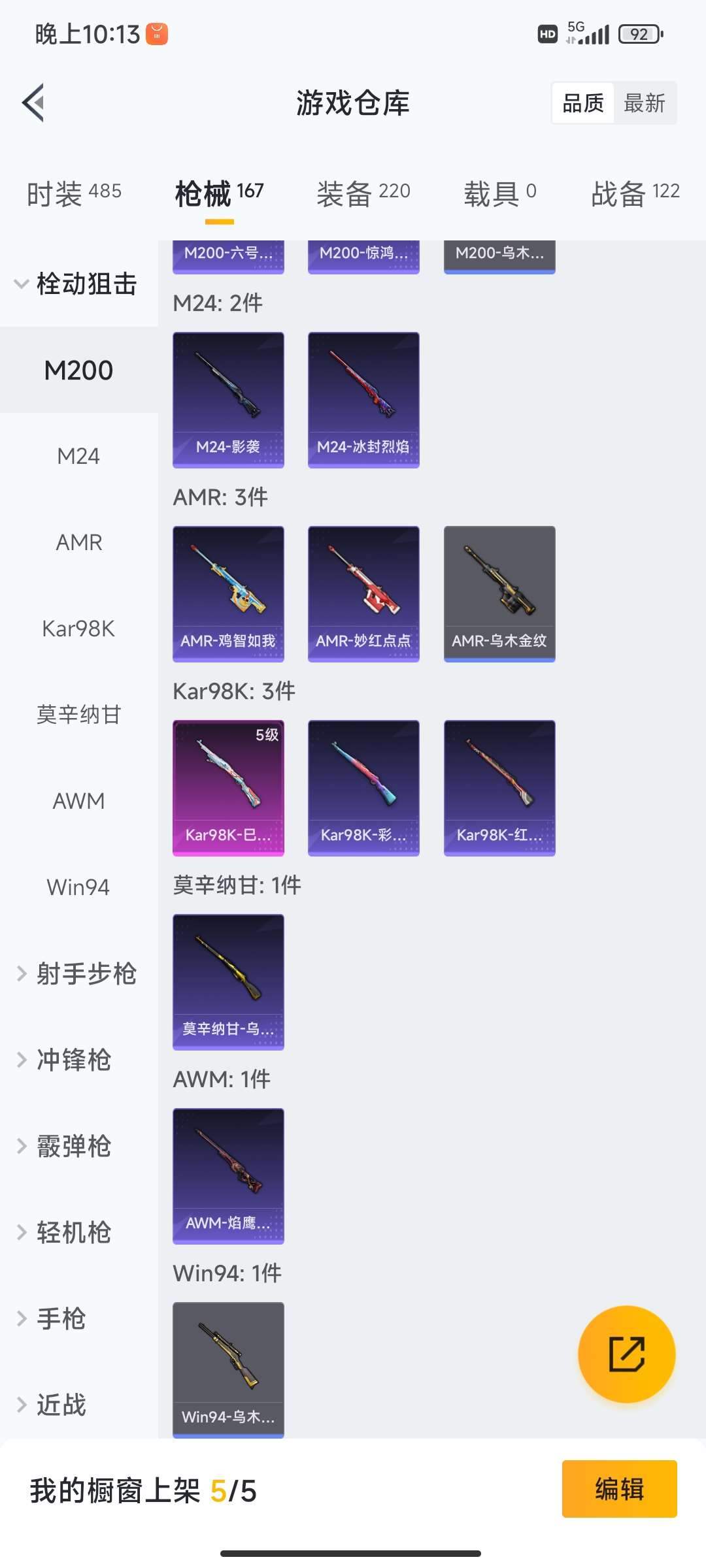Select the 品质 sort option
Viewport: 706px width, 1568px height.
583,103
